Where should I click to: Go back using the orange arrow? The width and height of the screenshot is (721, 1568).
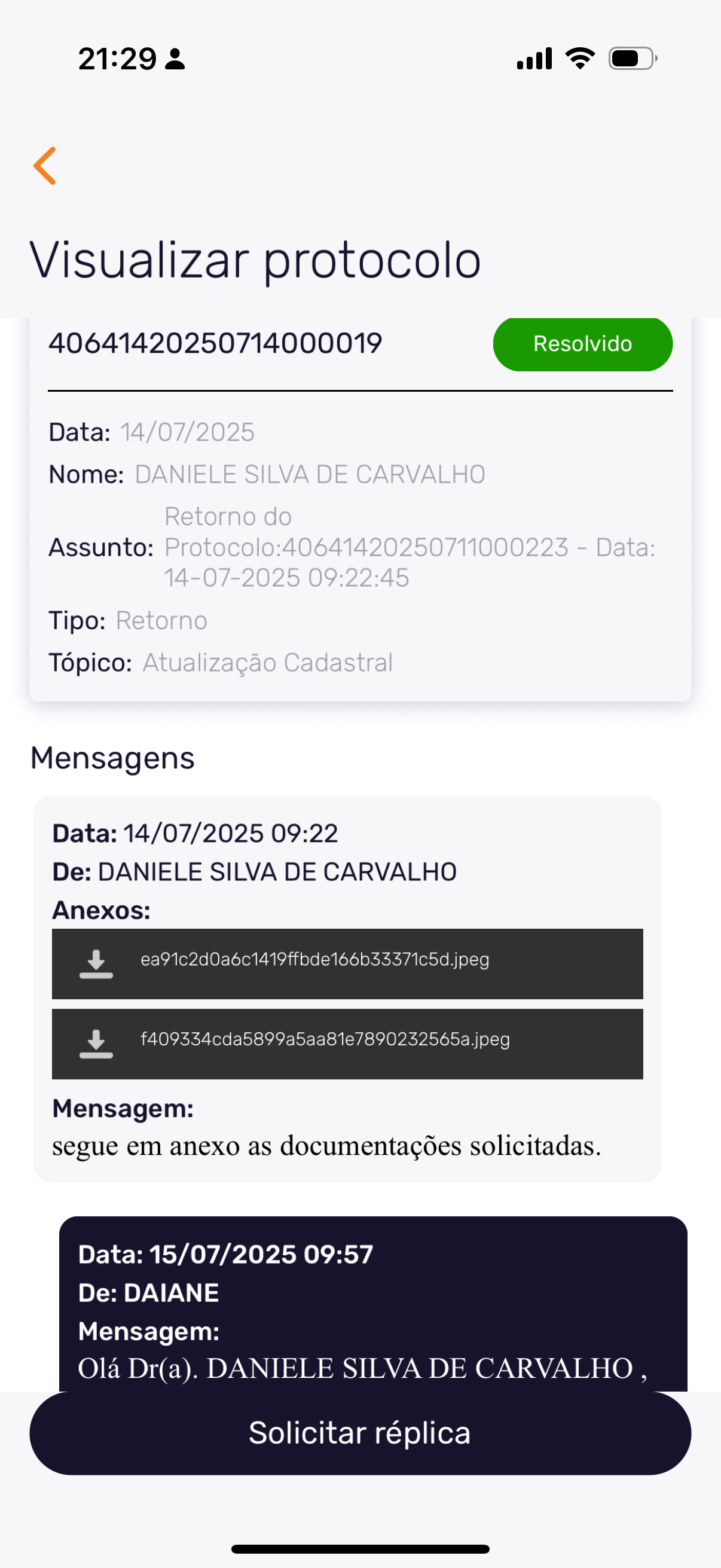(x=45, y=166)
